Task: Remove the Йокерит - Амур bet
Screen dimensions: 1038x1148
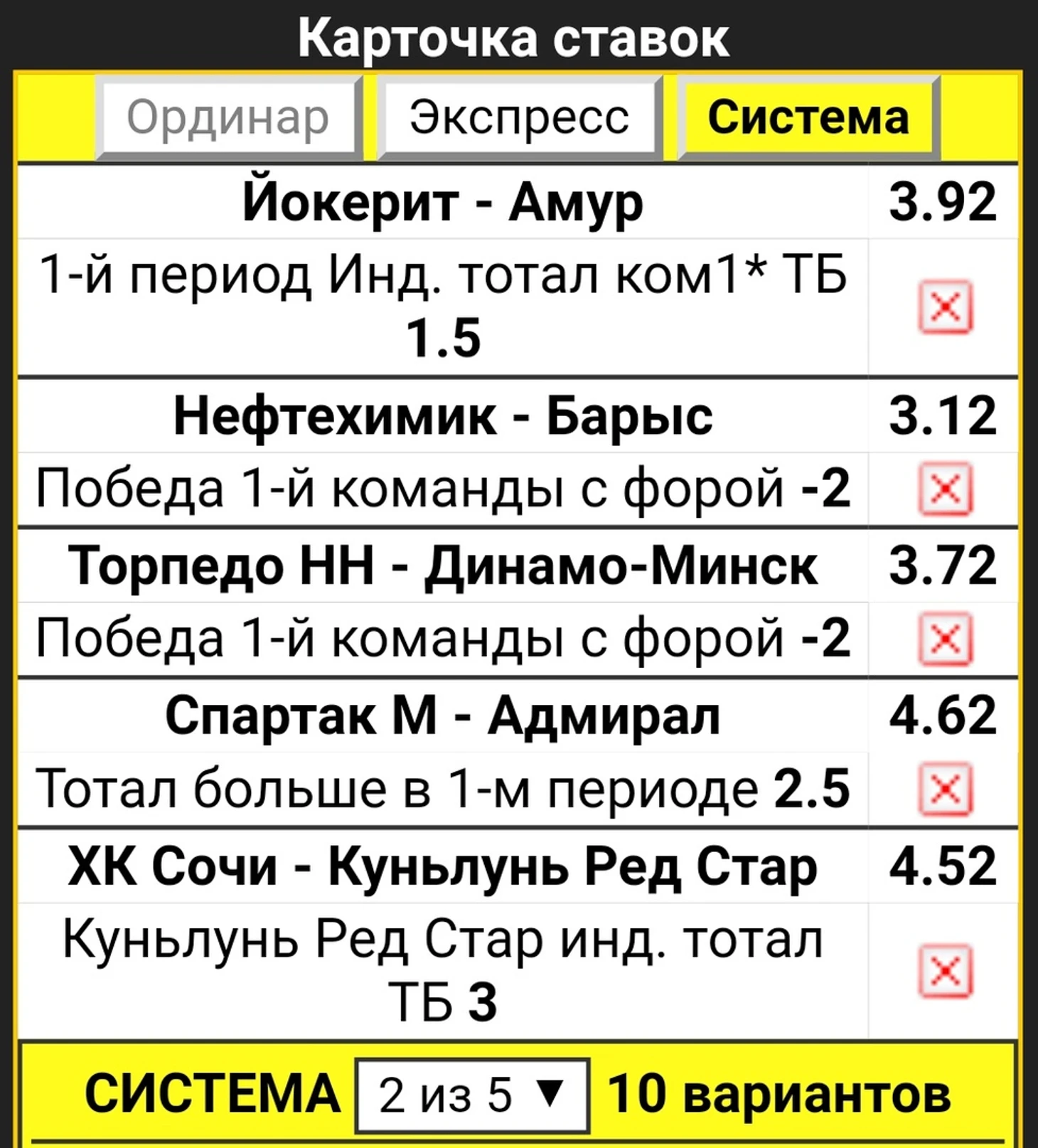Action: [945, 307]
